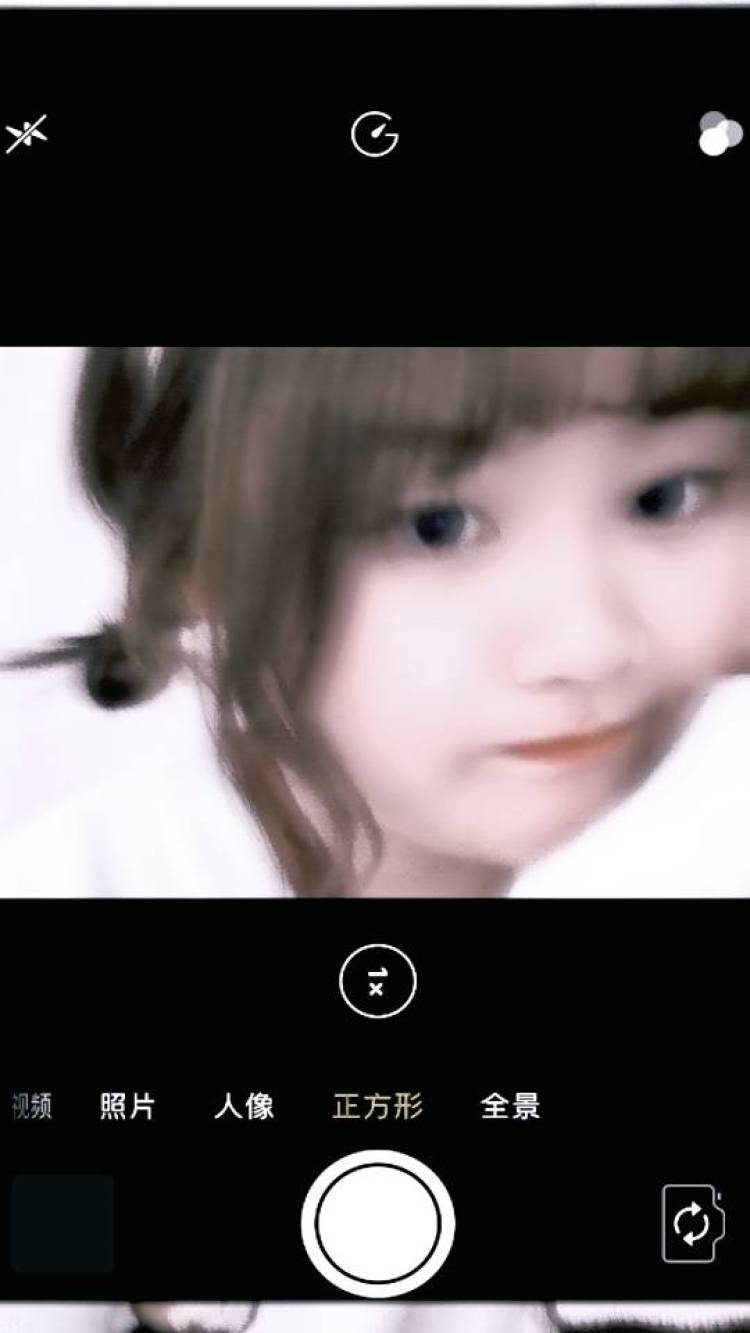Select 人像 portrait mode

pyautogui.click(x=244, y=1106)
